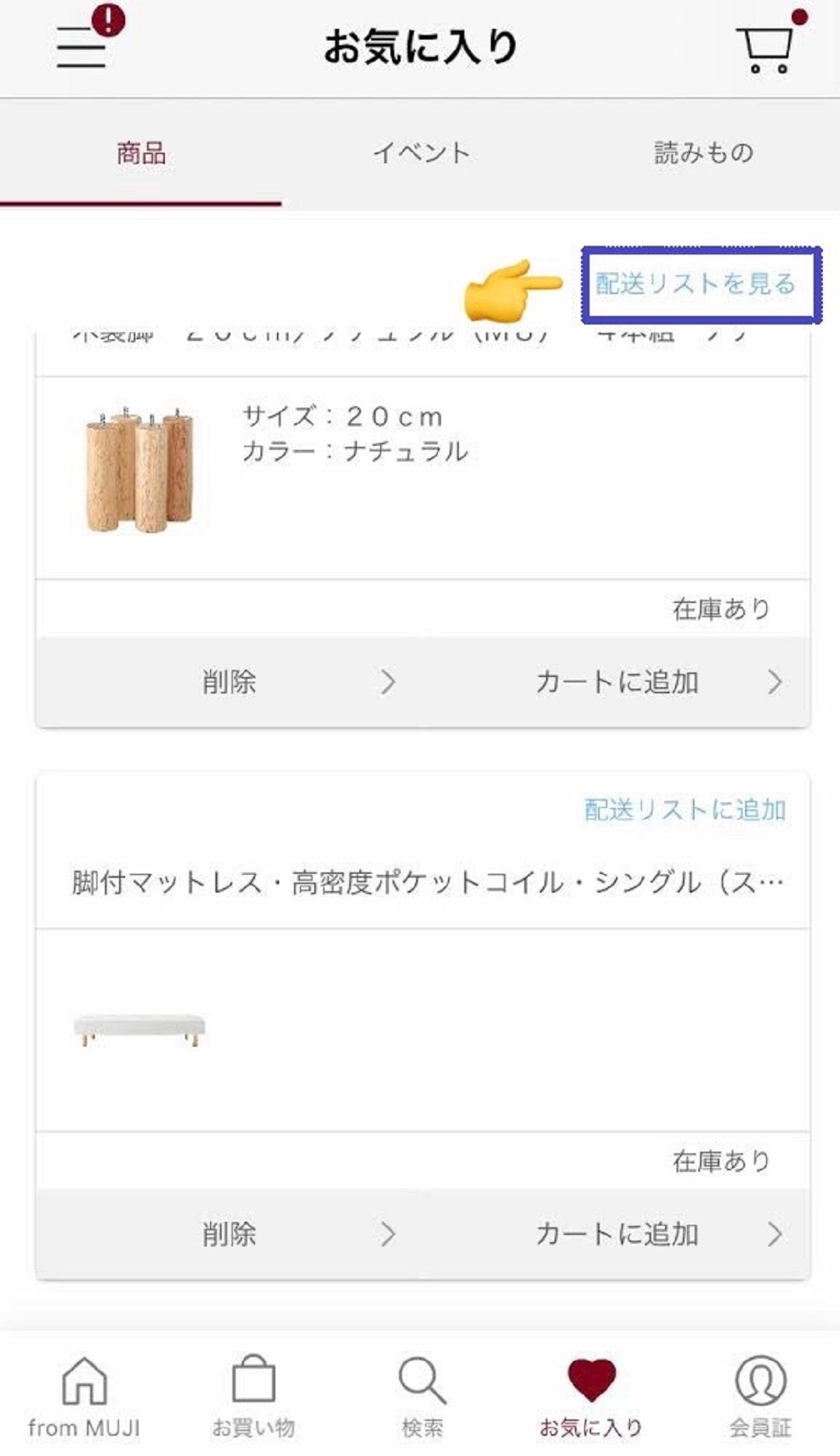840x1456 pixels.
Task: Delete the 脚付マットレス from favorites
Action: pos(229,1234)
